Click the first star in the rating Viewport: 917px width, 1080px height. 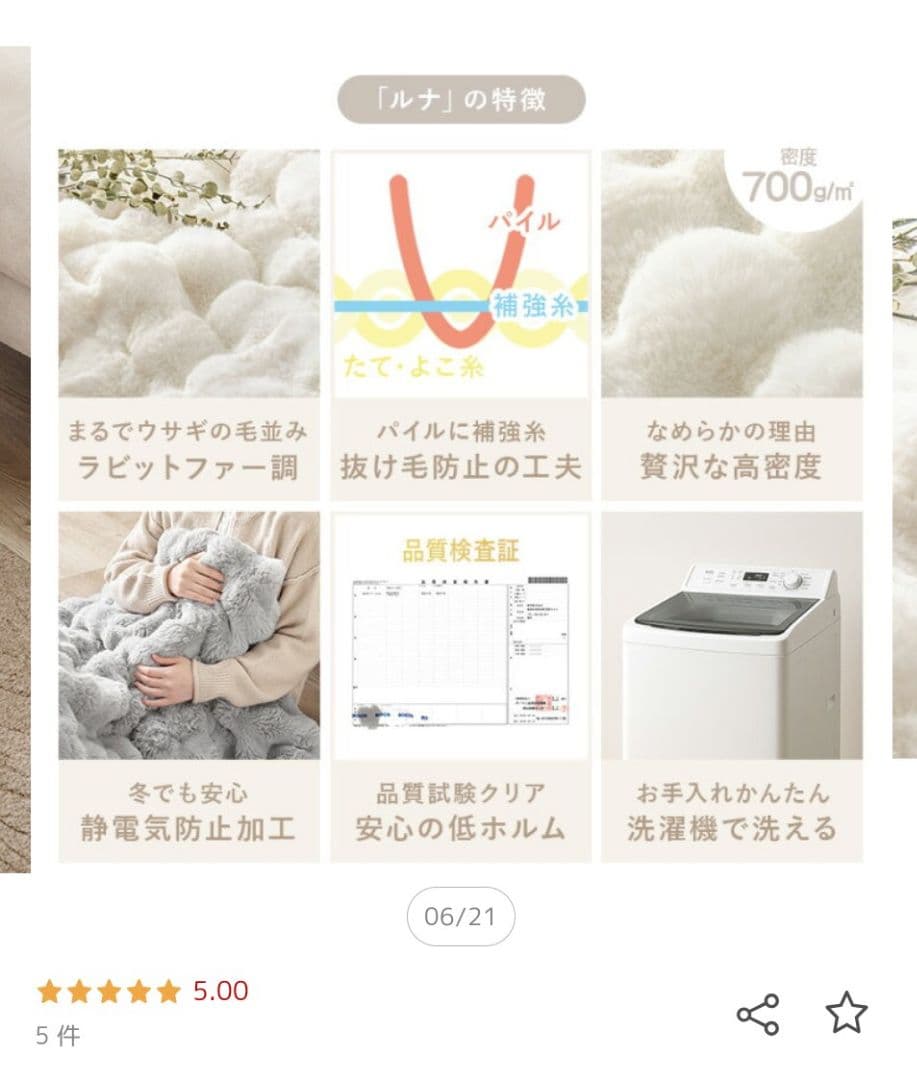[x=49, y=991]
